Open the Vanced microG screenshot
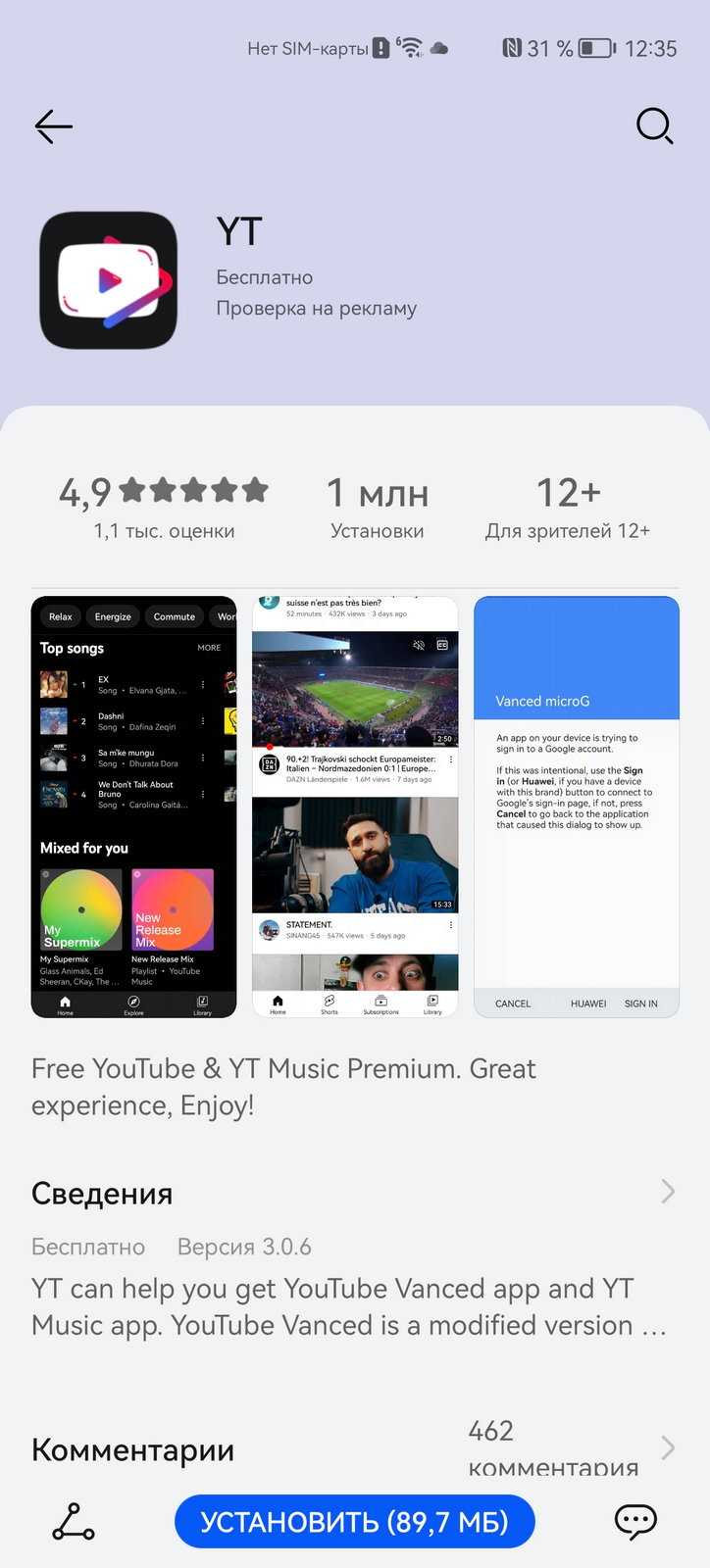The width and height of the screenshot is (710, 1568). coord(576,807)
